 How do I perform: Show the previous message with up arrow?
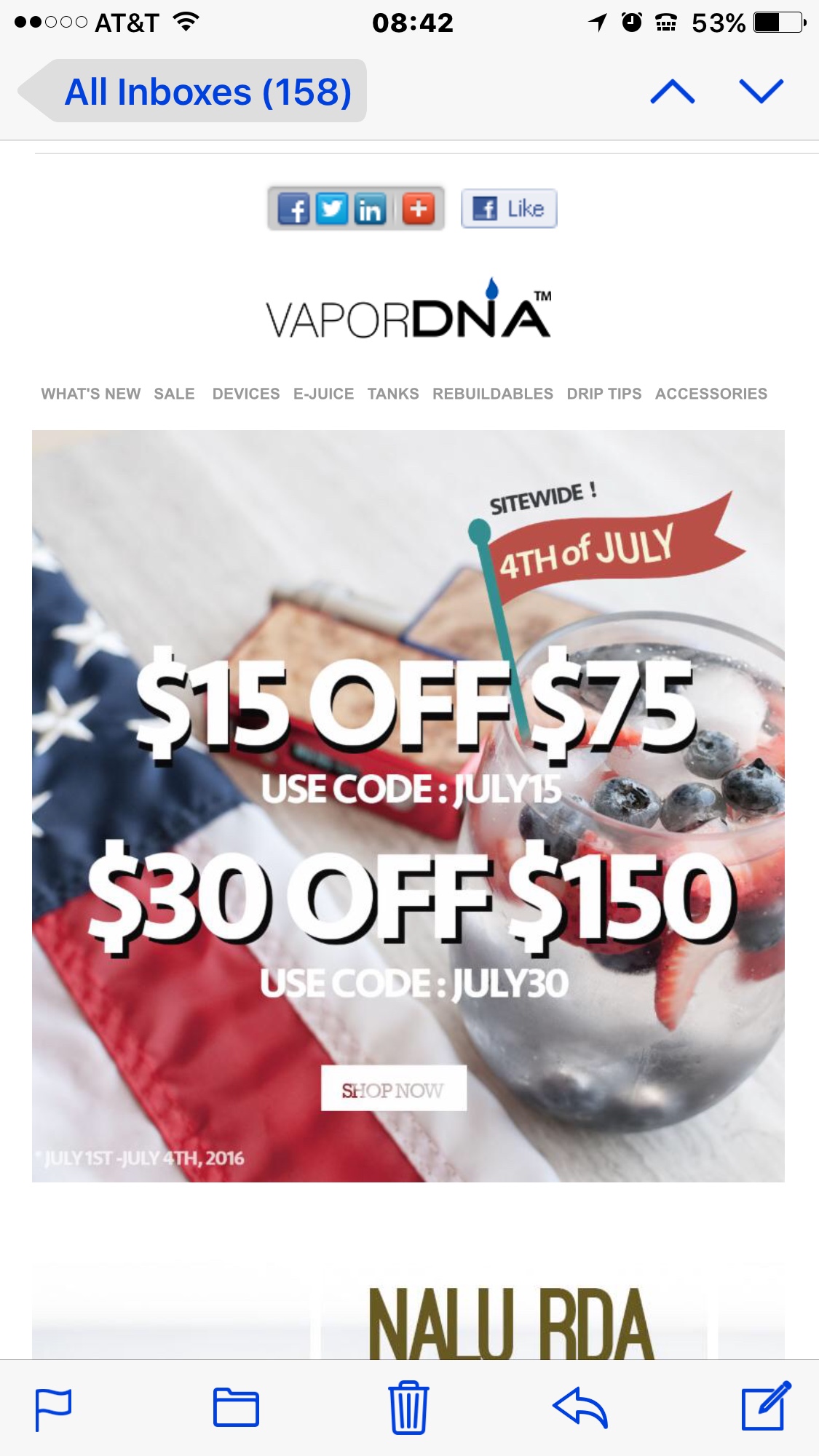672,92
